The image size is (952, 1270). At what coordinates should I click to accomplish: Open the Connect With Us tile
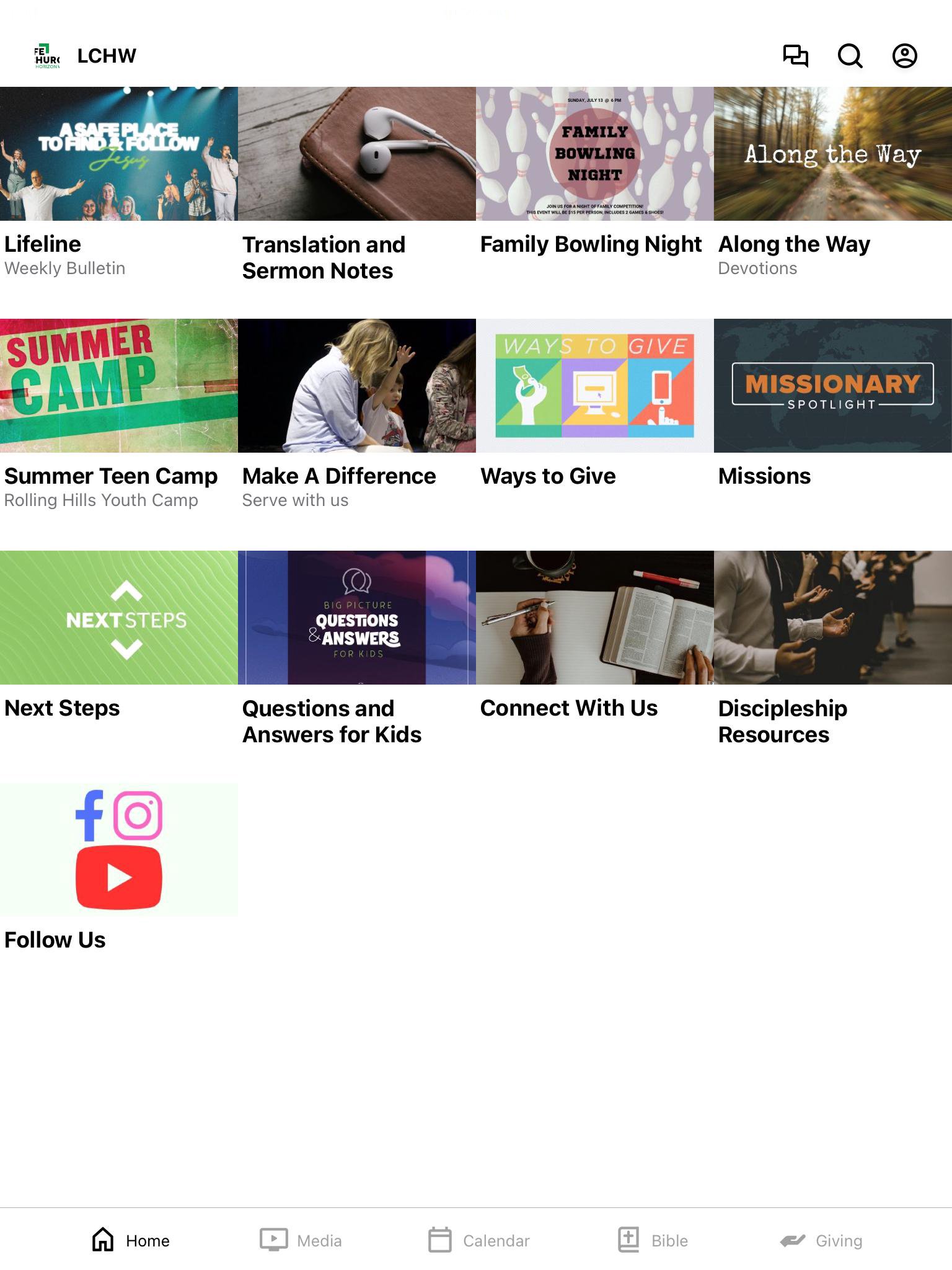point(594,618)
